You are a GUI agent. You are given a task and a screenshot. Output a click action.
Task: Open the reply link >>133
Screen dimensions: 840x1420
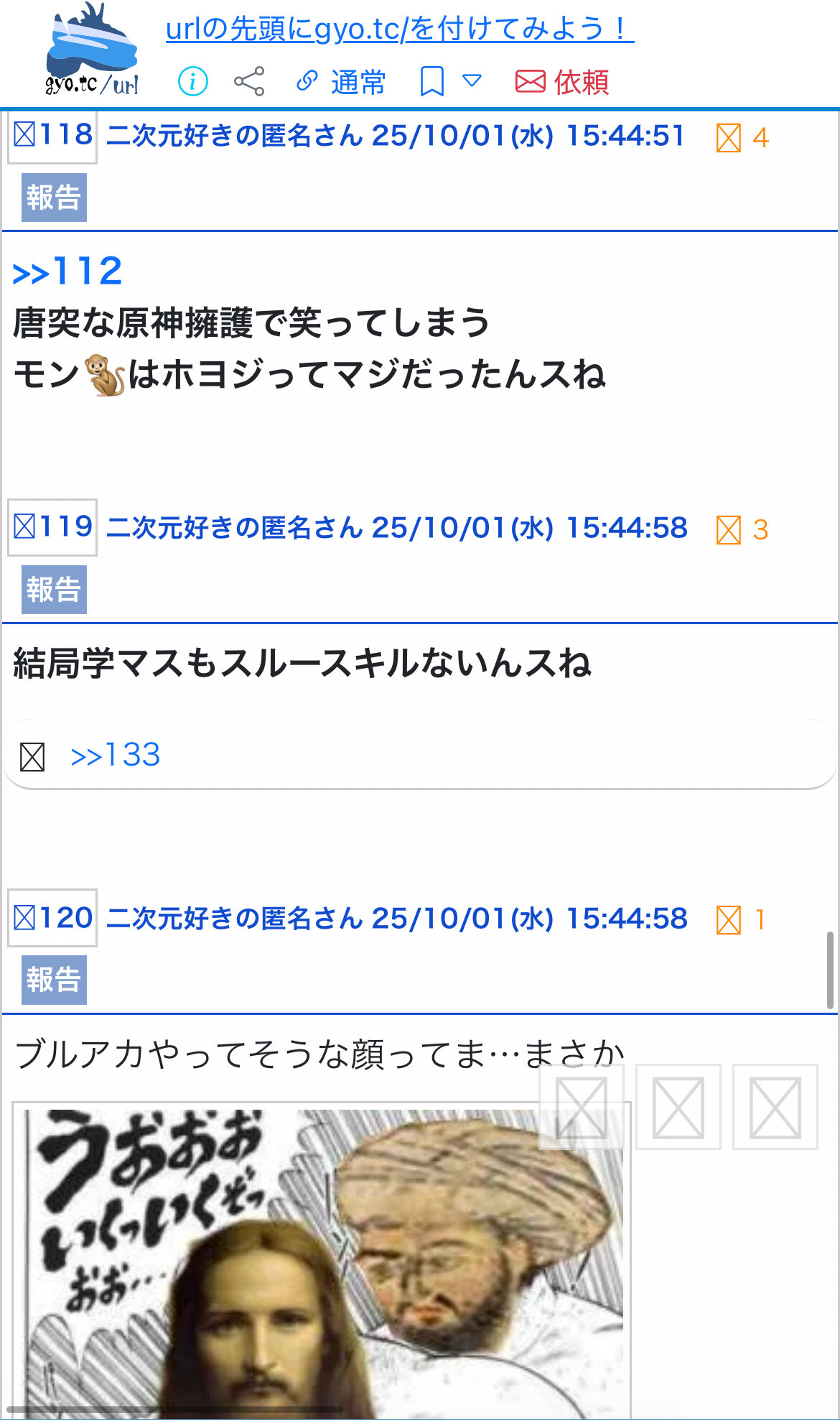[115, 755]
